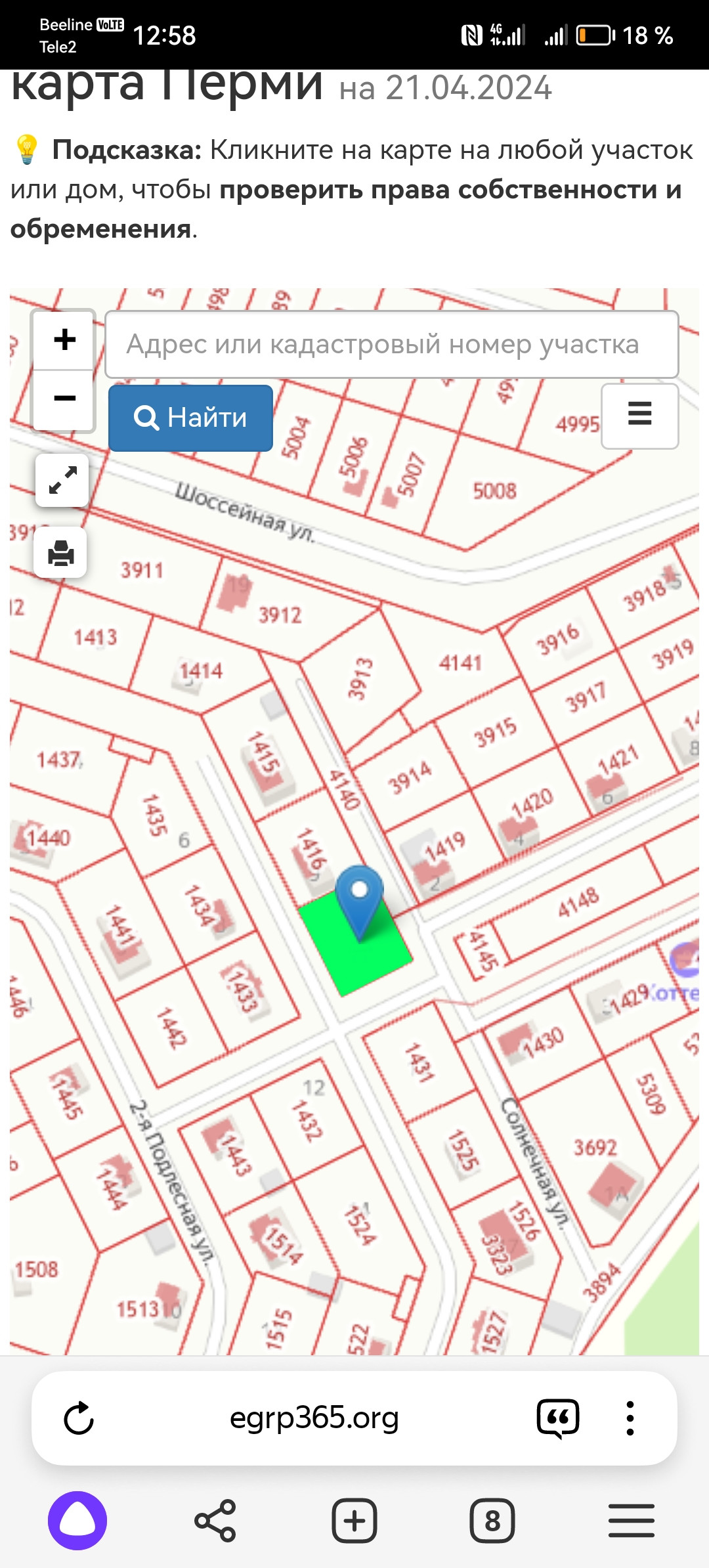Print the map with the printer icon
This screenshot has height=1568, width=709.
click(60, 552)
